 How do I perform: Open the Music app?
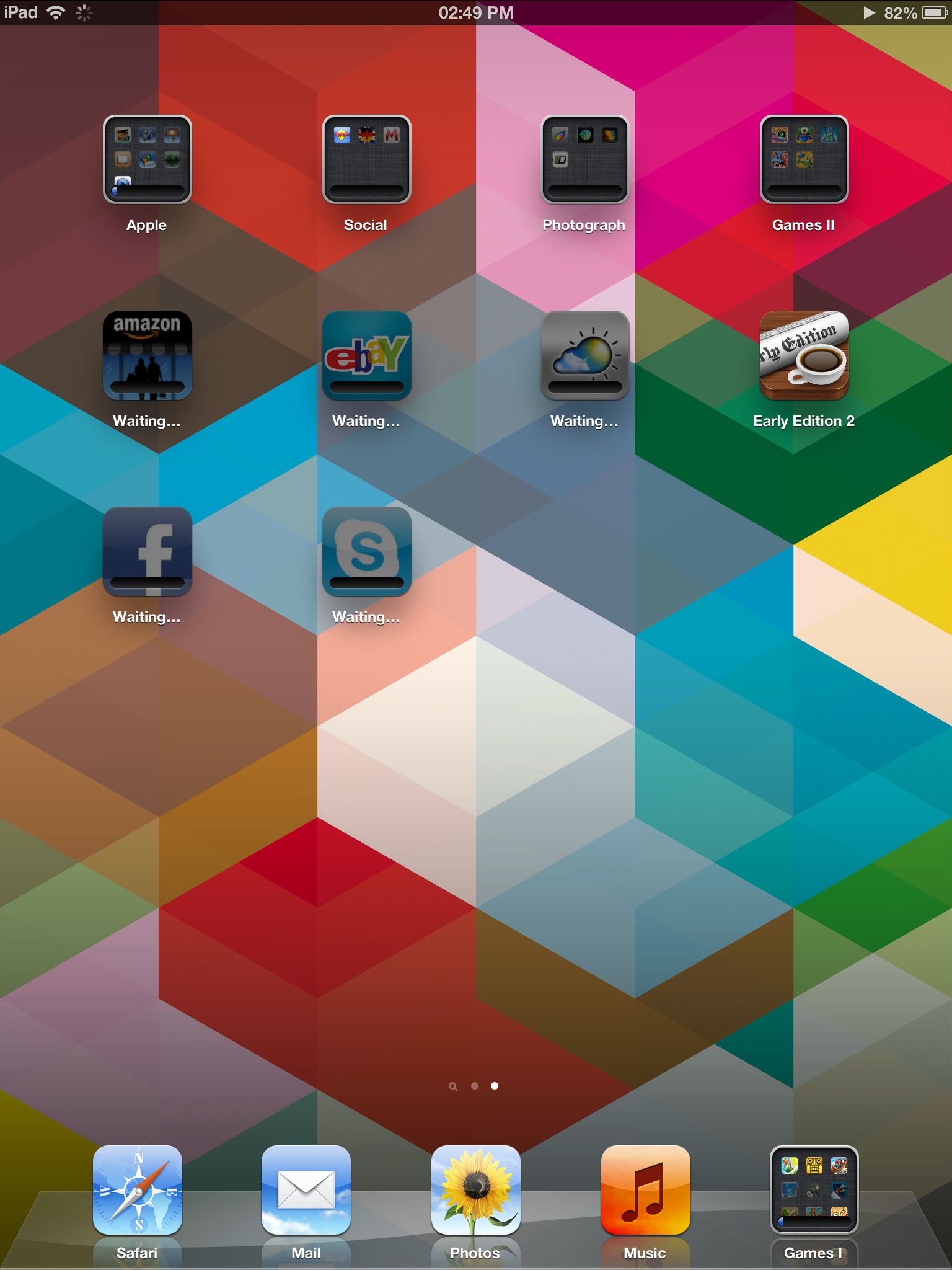(x=645, y=1190)
